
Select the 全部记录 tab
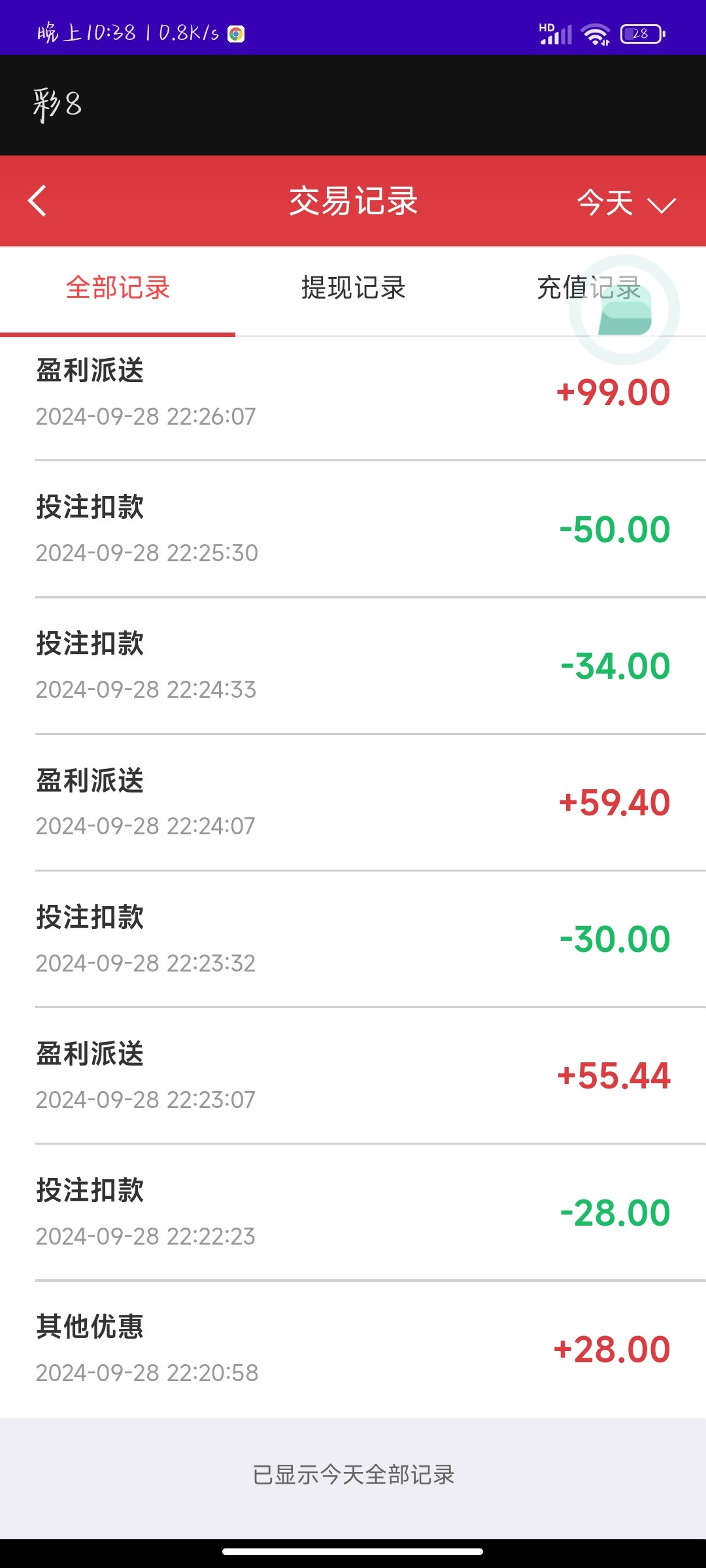click(118, 288)
